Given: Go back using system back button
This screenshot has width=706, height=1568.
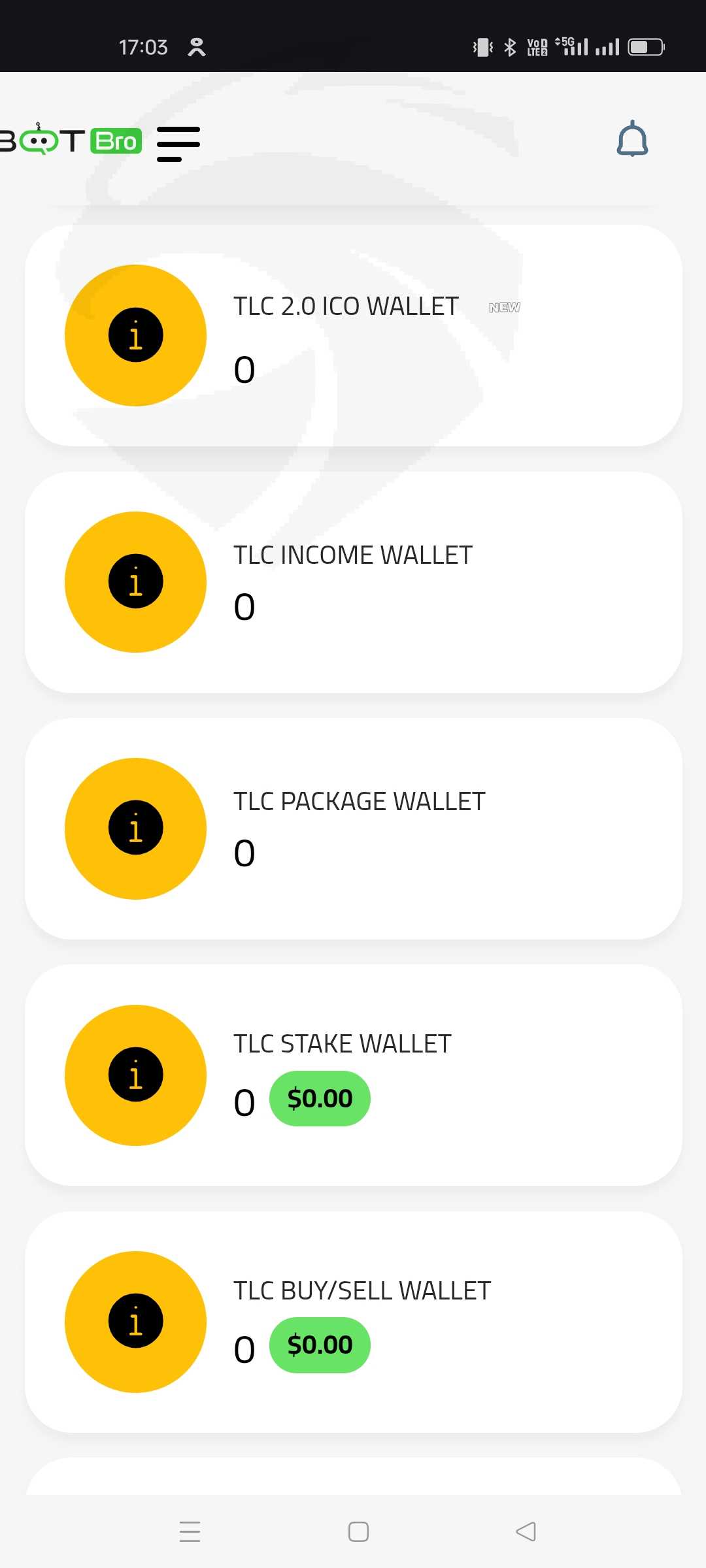Looking at the screenshot, I should click(526, 1531).
